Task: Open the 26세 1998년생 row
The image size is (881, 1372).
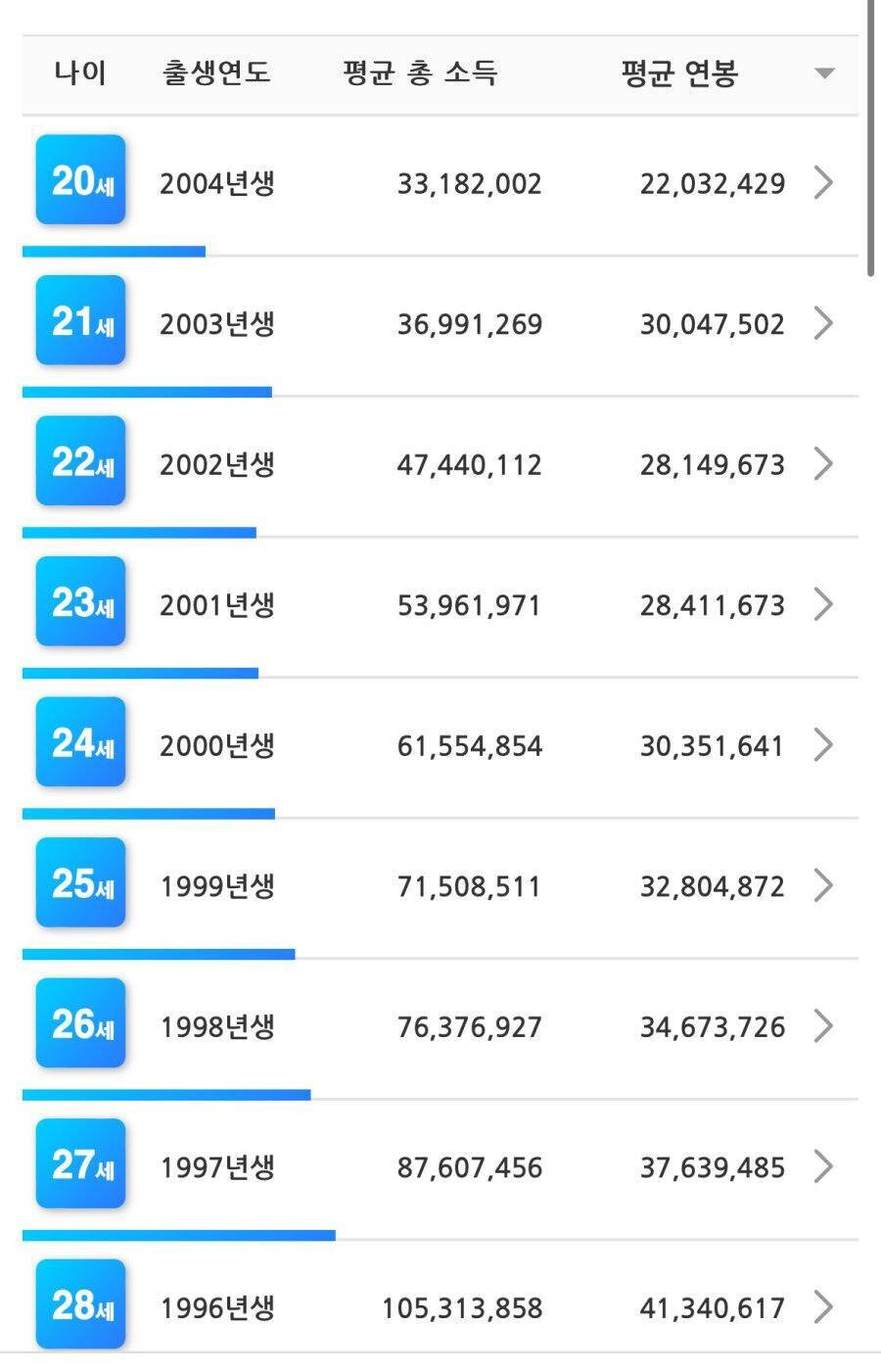Action: (440, 1026)
